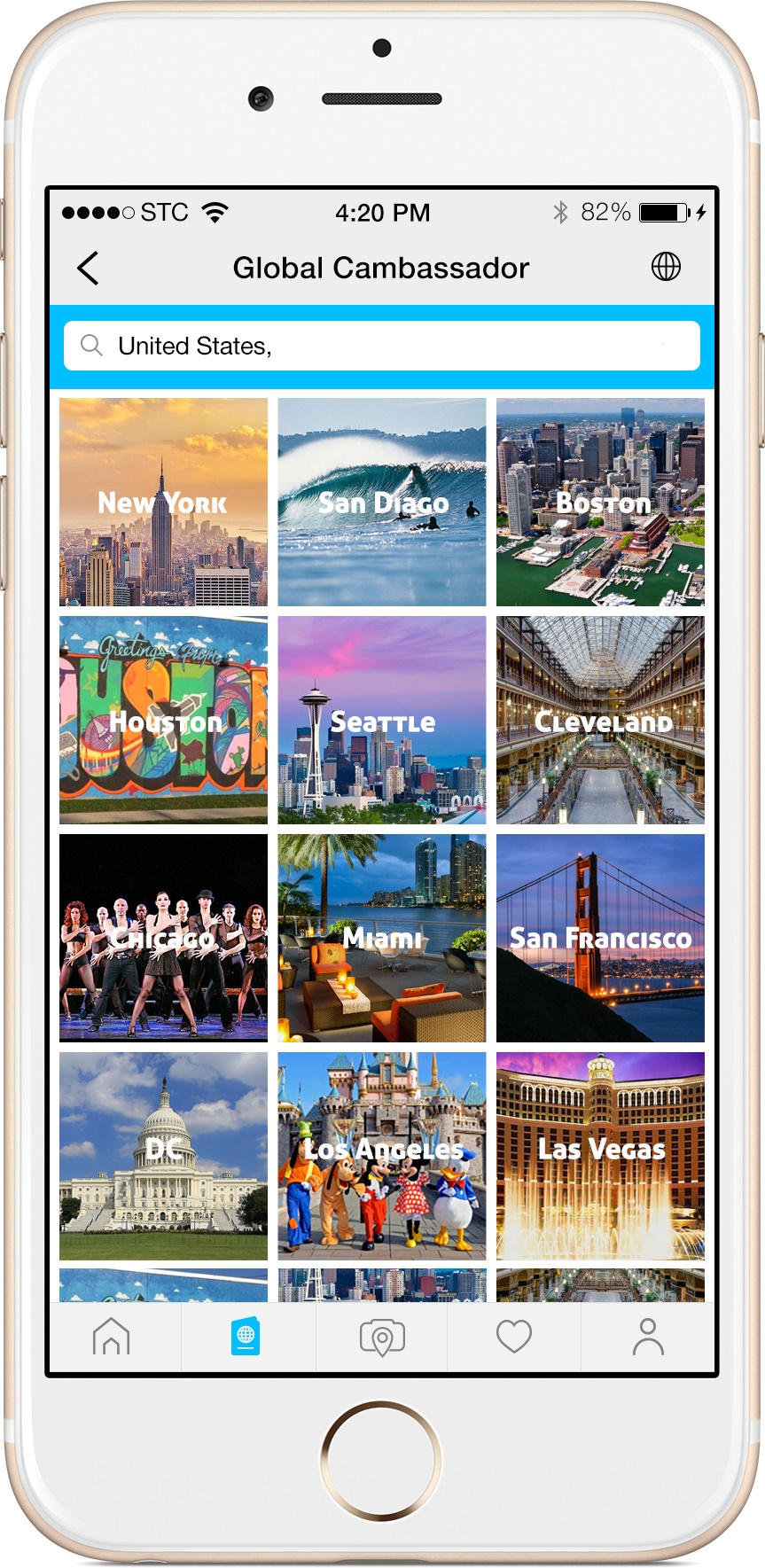
Task: Tap the United States search field
Action: [x=382, y=346]
